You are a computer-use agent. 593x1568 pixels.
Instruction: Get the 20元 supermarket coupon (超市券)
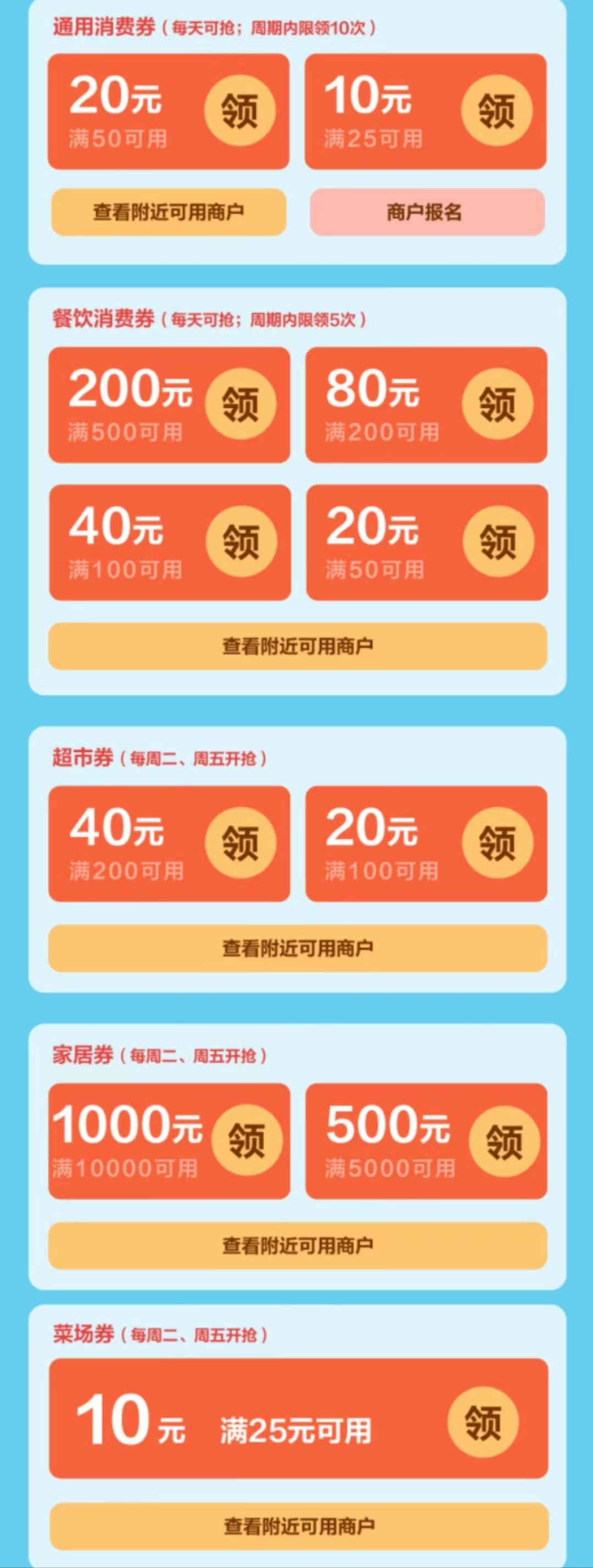(497, 844)
